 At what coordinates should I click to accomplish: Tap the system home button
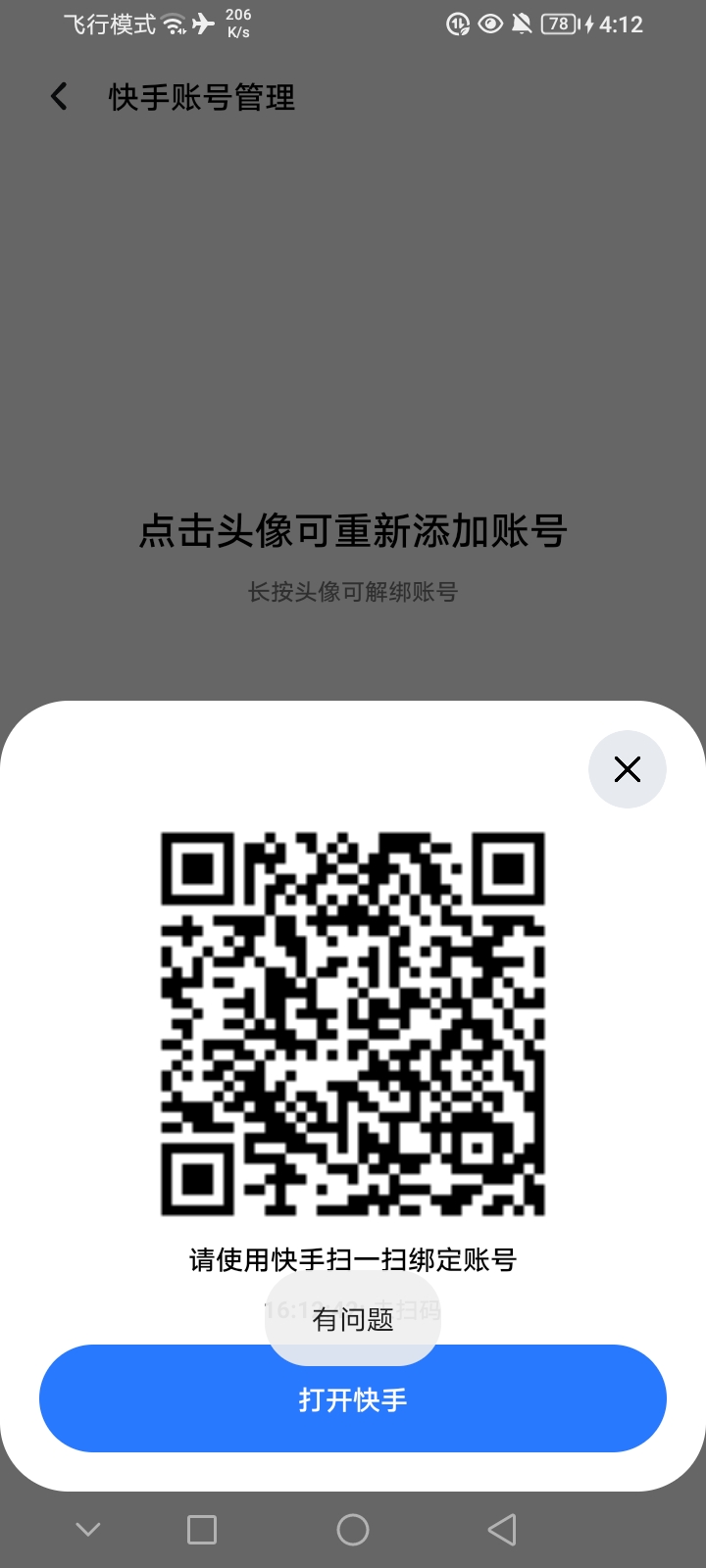click(353, 1530)
